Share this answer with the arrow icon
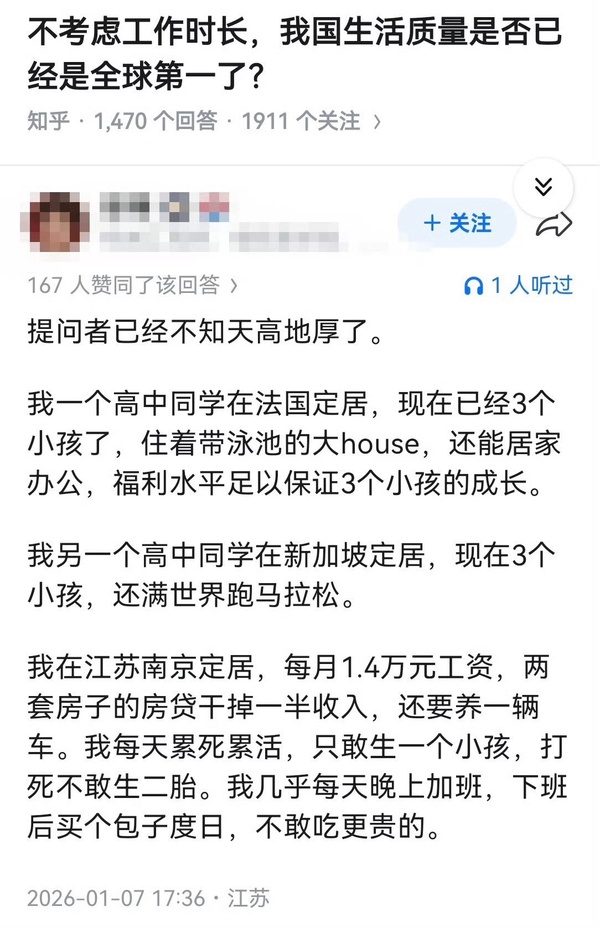 click(x=553, y=225)
